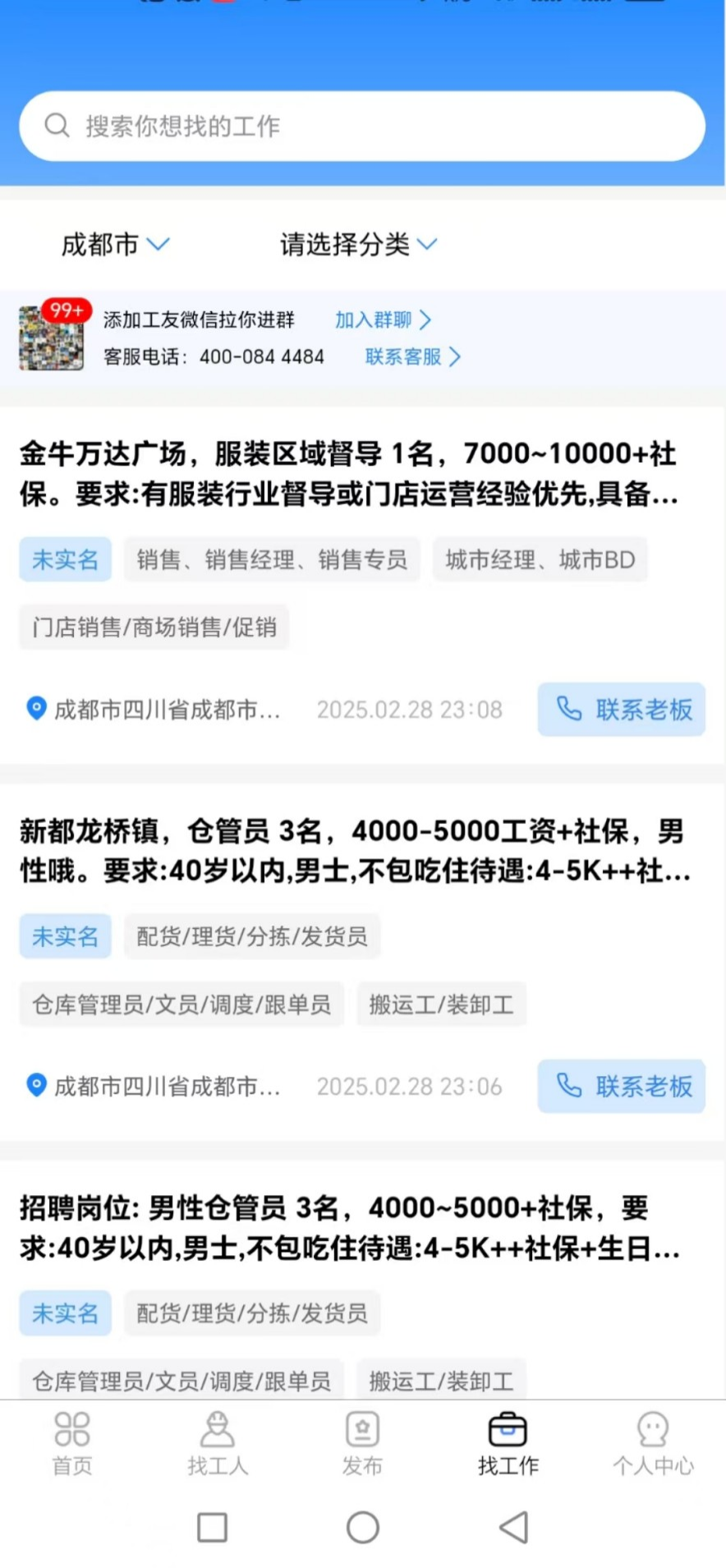Open the 发布 tab
The width and height of the screenshot is (726, 1568).
coord(362,1443)
